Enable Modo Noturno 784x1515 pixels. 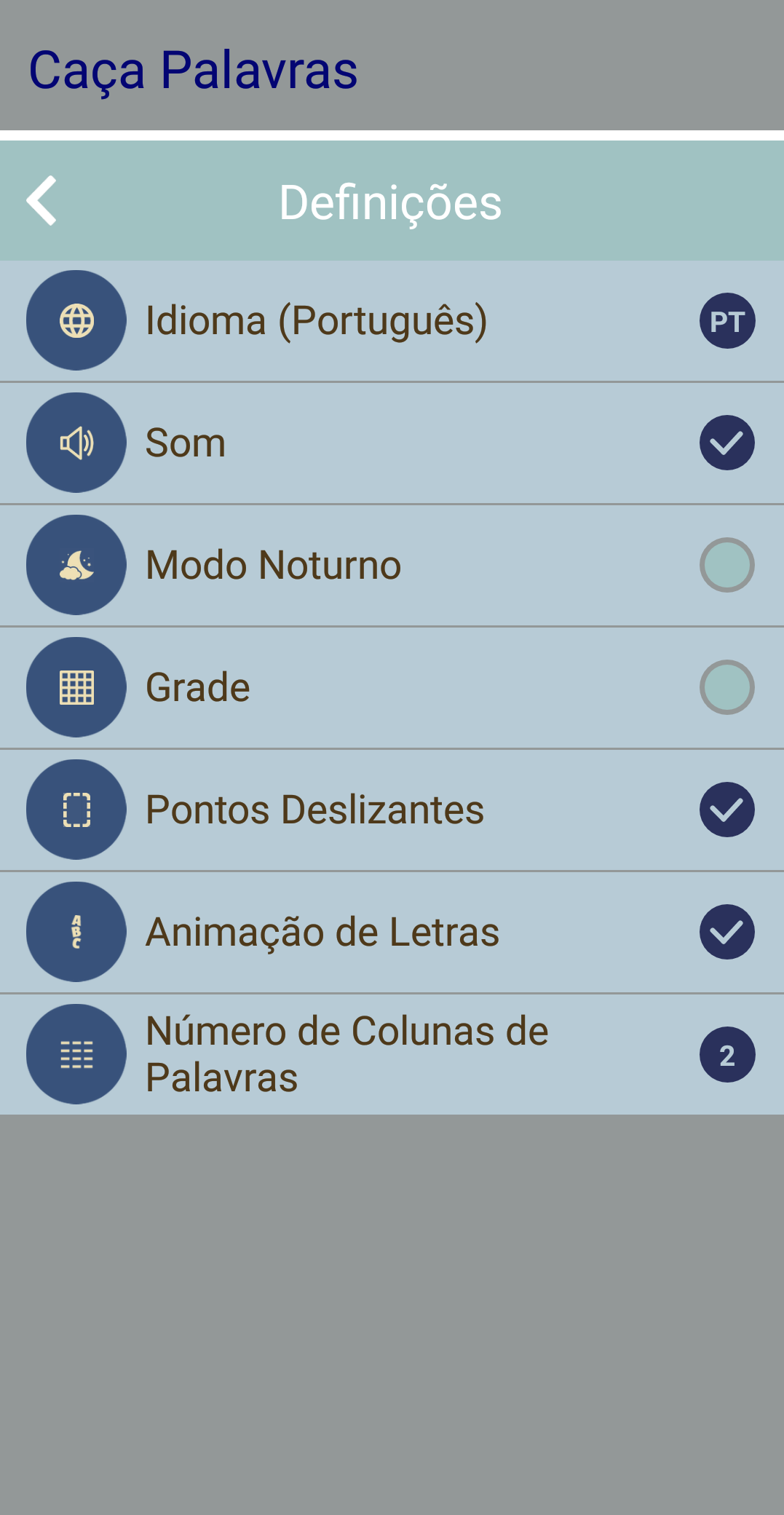point(726,565)
